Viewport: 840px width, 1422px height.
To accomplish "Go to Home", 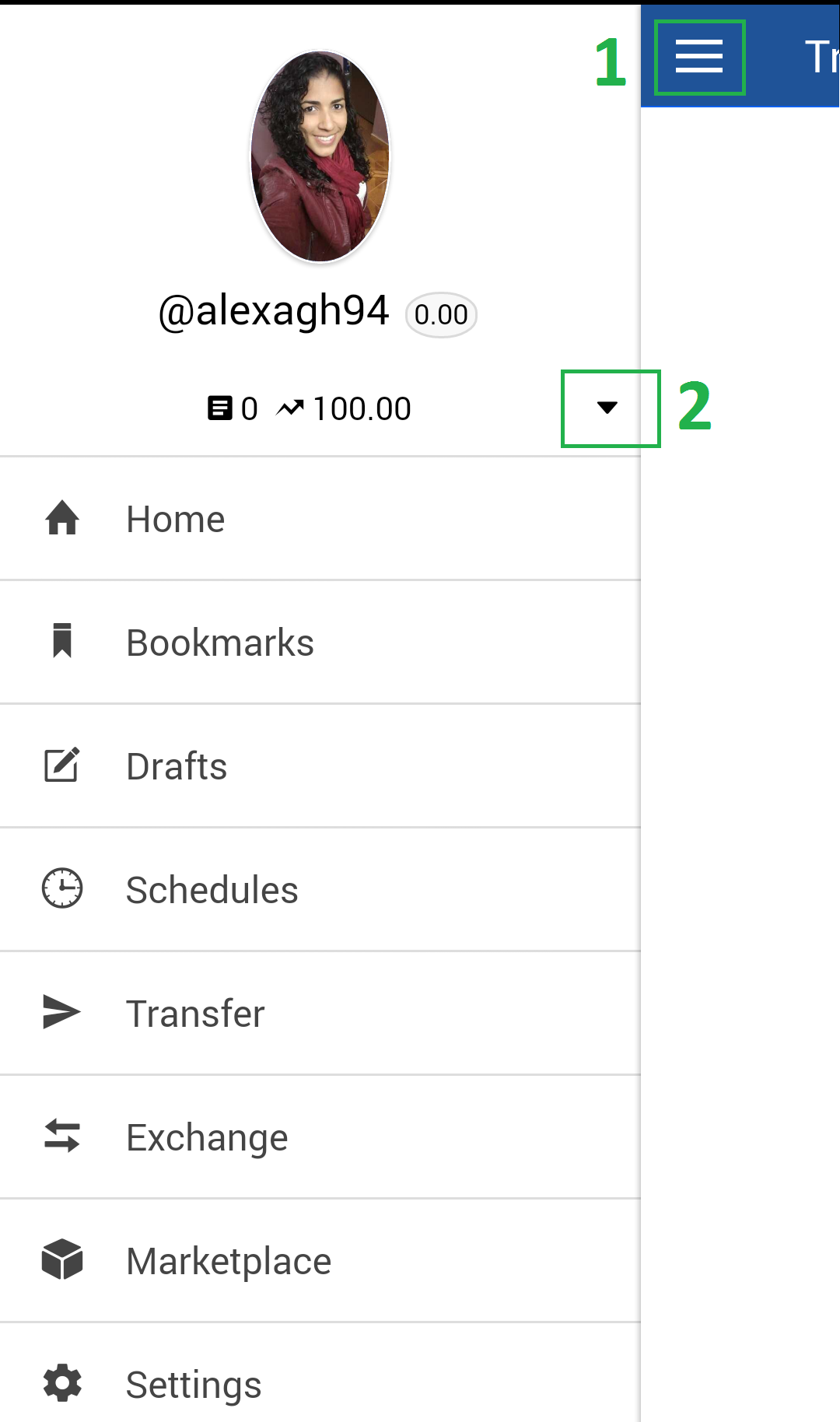I will click(175, 519).
